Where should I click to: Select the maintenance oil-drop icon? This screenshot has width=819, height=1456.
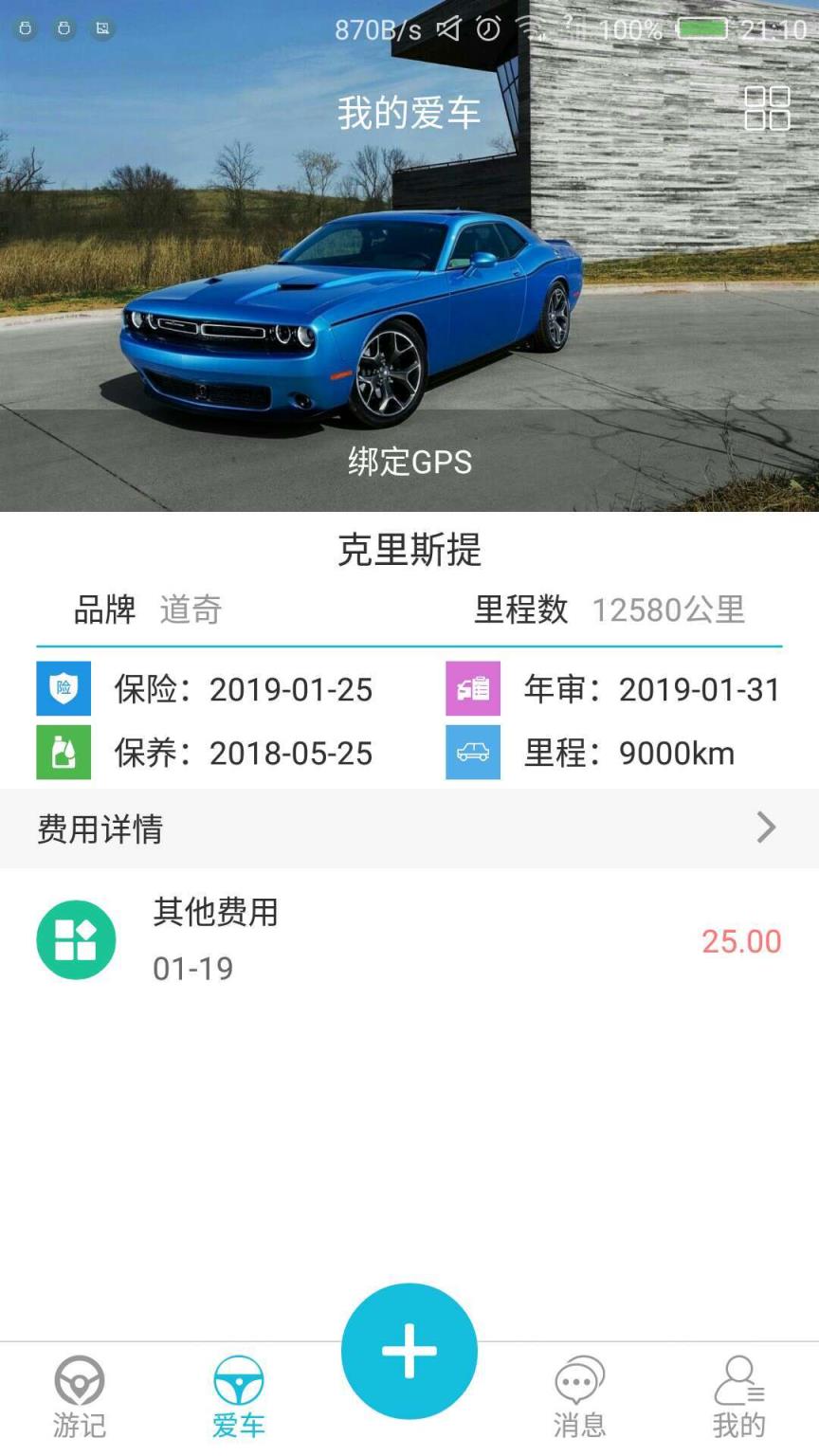pyautogui.click(x=63, y=753)
